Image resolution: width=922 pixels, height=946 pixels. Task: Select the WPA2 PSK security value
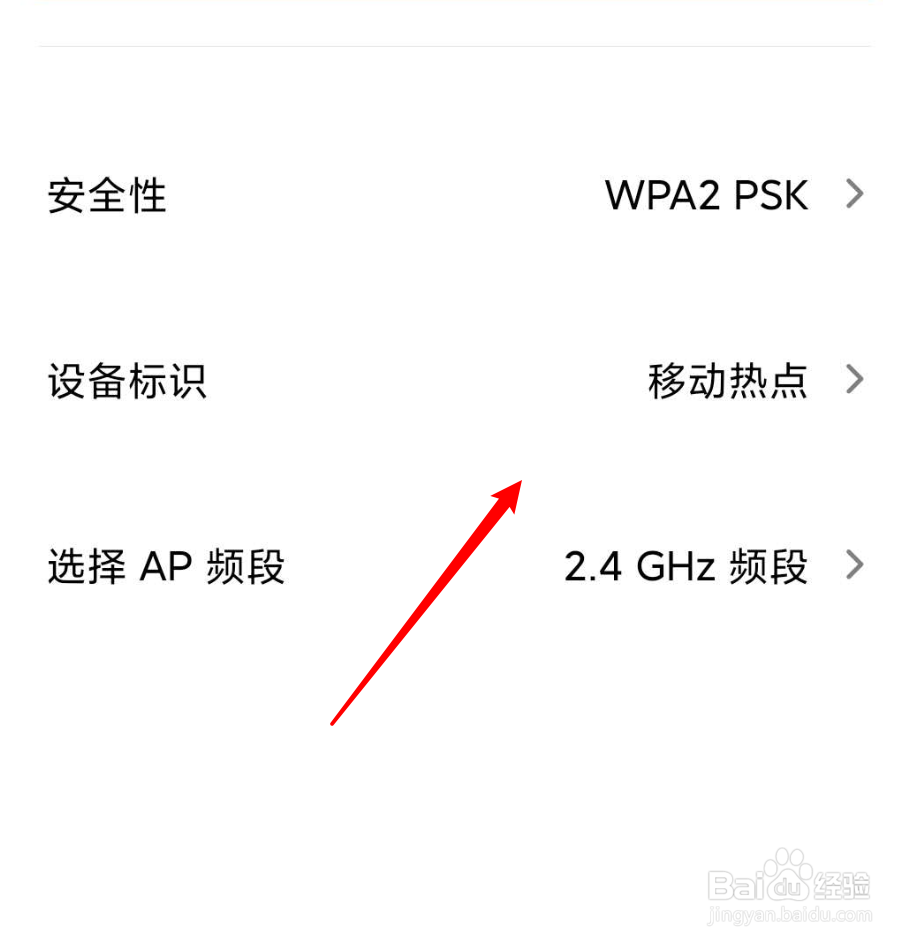[706, 196]
